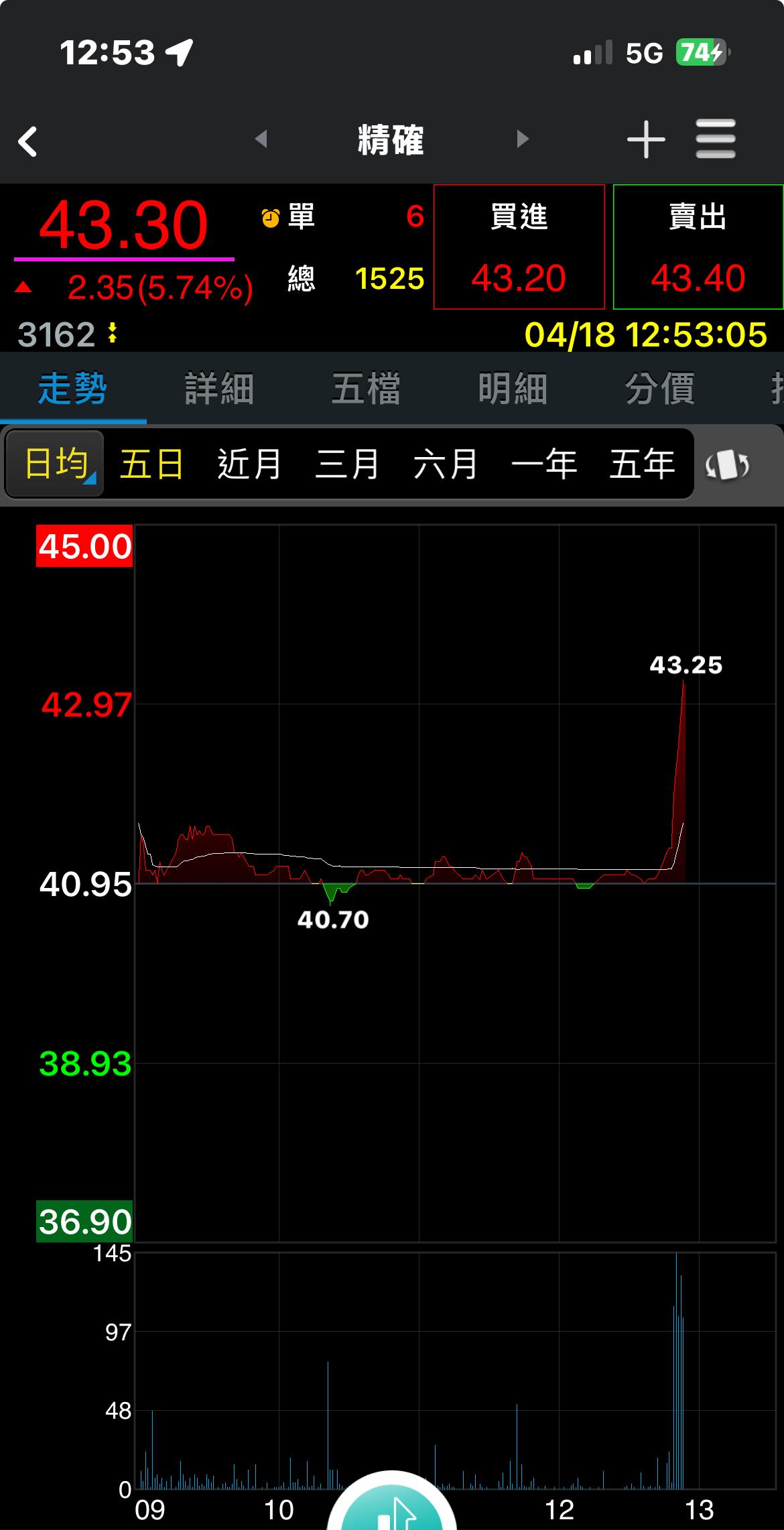Display the 五年 chart

(642, 464)
